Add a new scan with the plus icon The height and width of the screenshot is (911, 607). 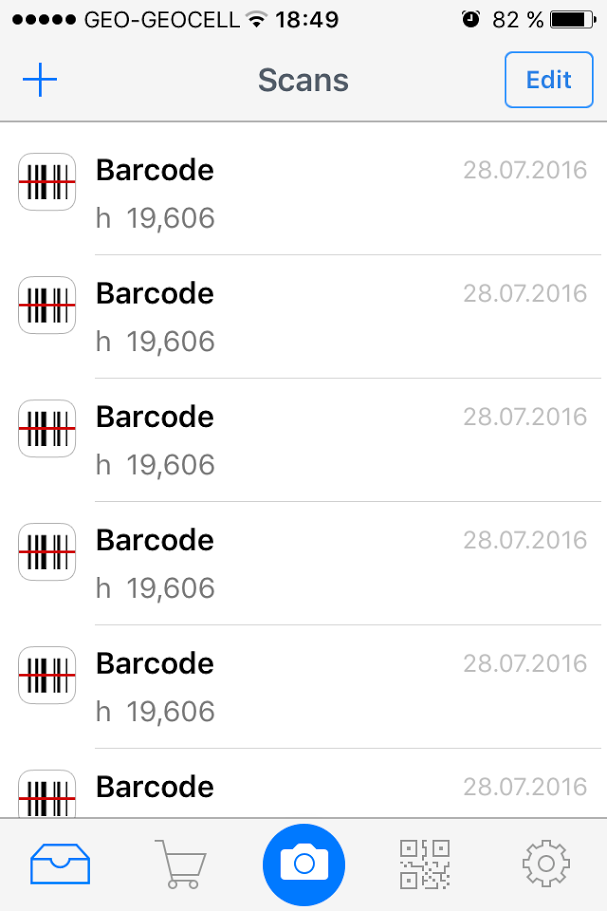click(x=40, y=81)
